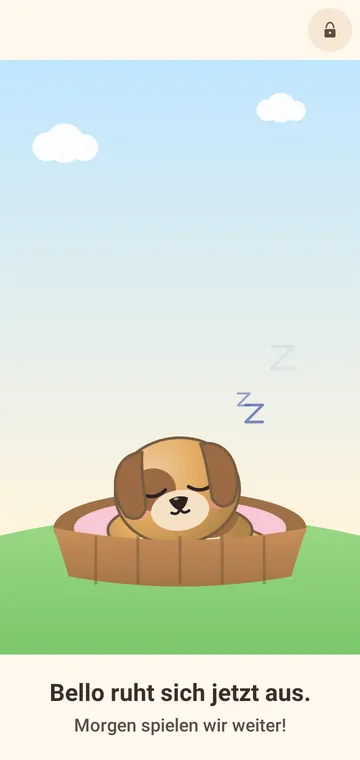Open the lock icon in the corner
Viewport: 360px width, 760px height.
[x=330, y=30]
